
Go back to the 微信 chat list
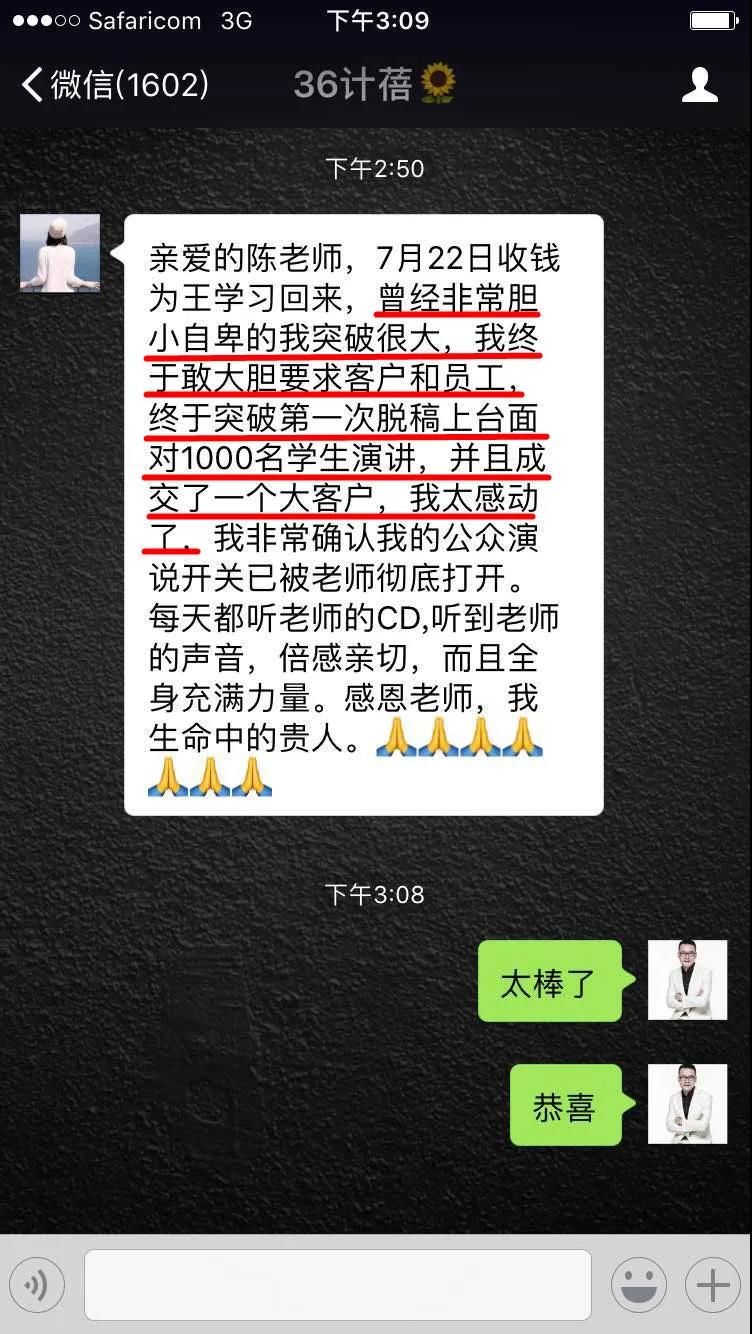click(114, 85)
